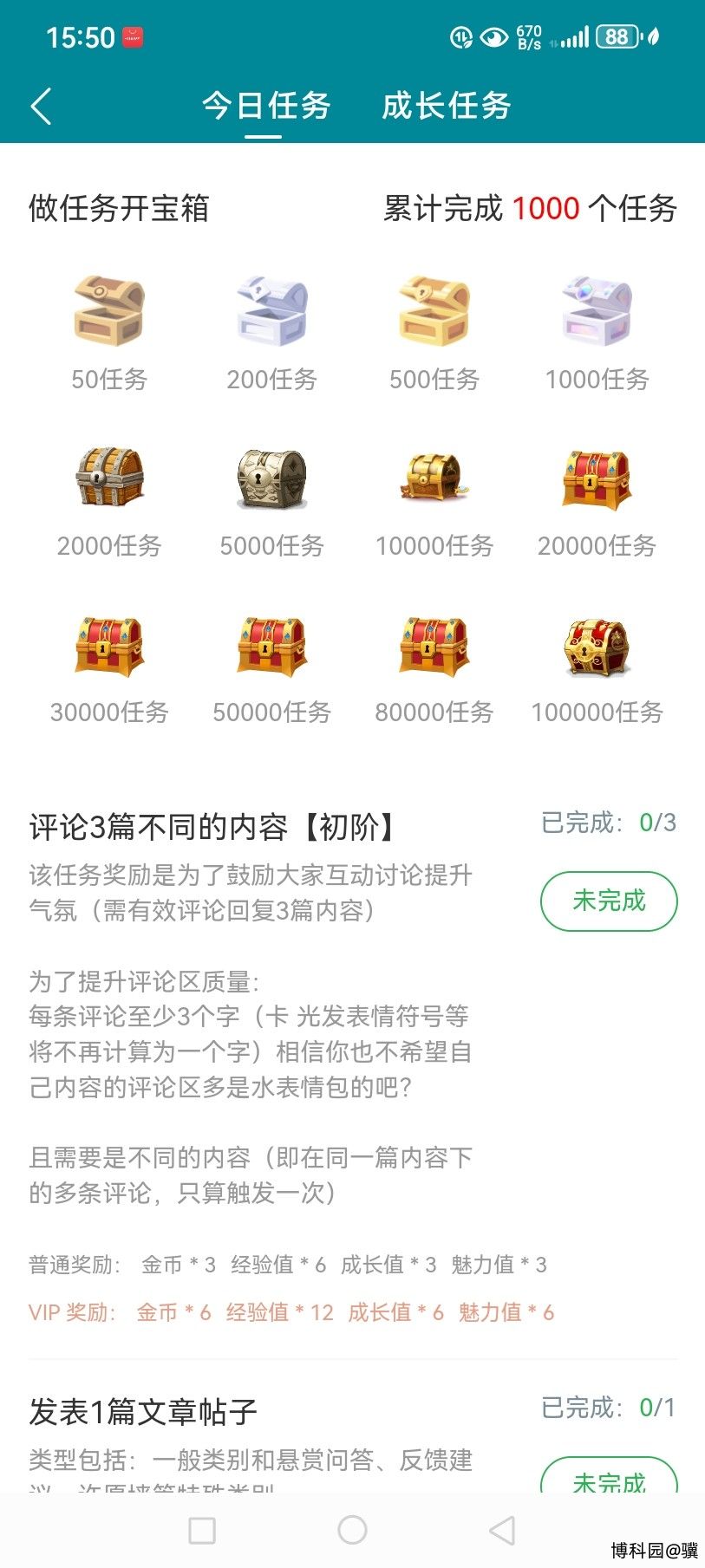
Task: Go back using the header arrow
Action: coord(41,106)
